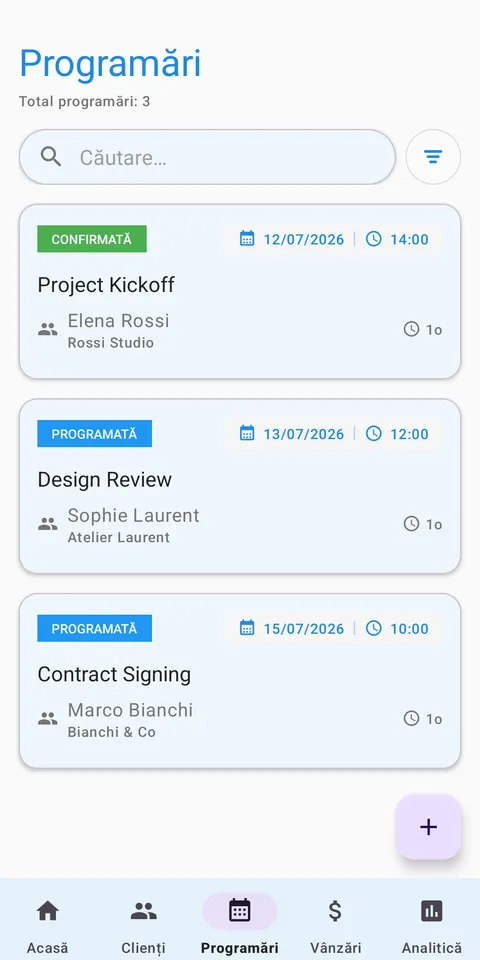Viewport: 480px width, 960px height.
Task: Add a new appointment with the plus button
Action: coord(428,827)
